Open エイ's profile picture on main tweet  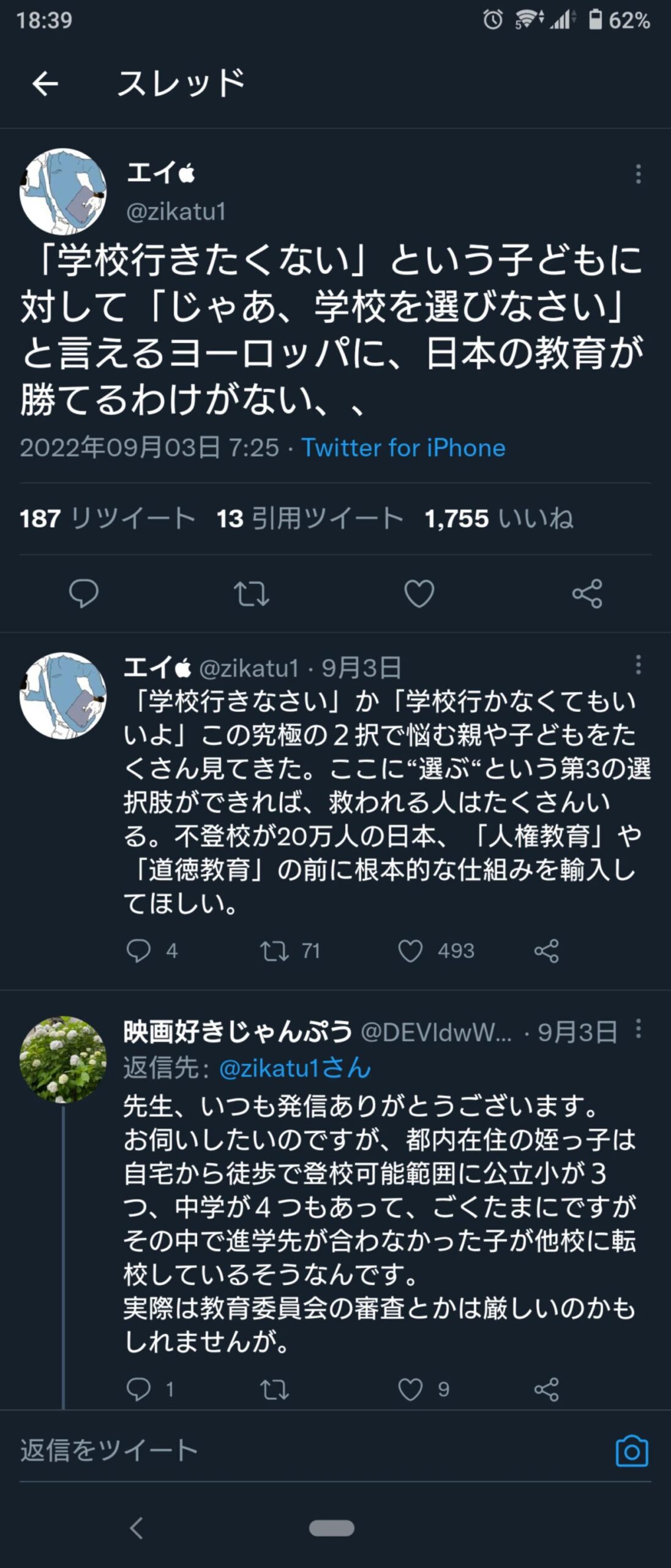click(x=63, y=192)
